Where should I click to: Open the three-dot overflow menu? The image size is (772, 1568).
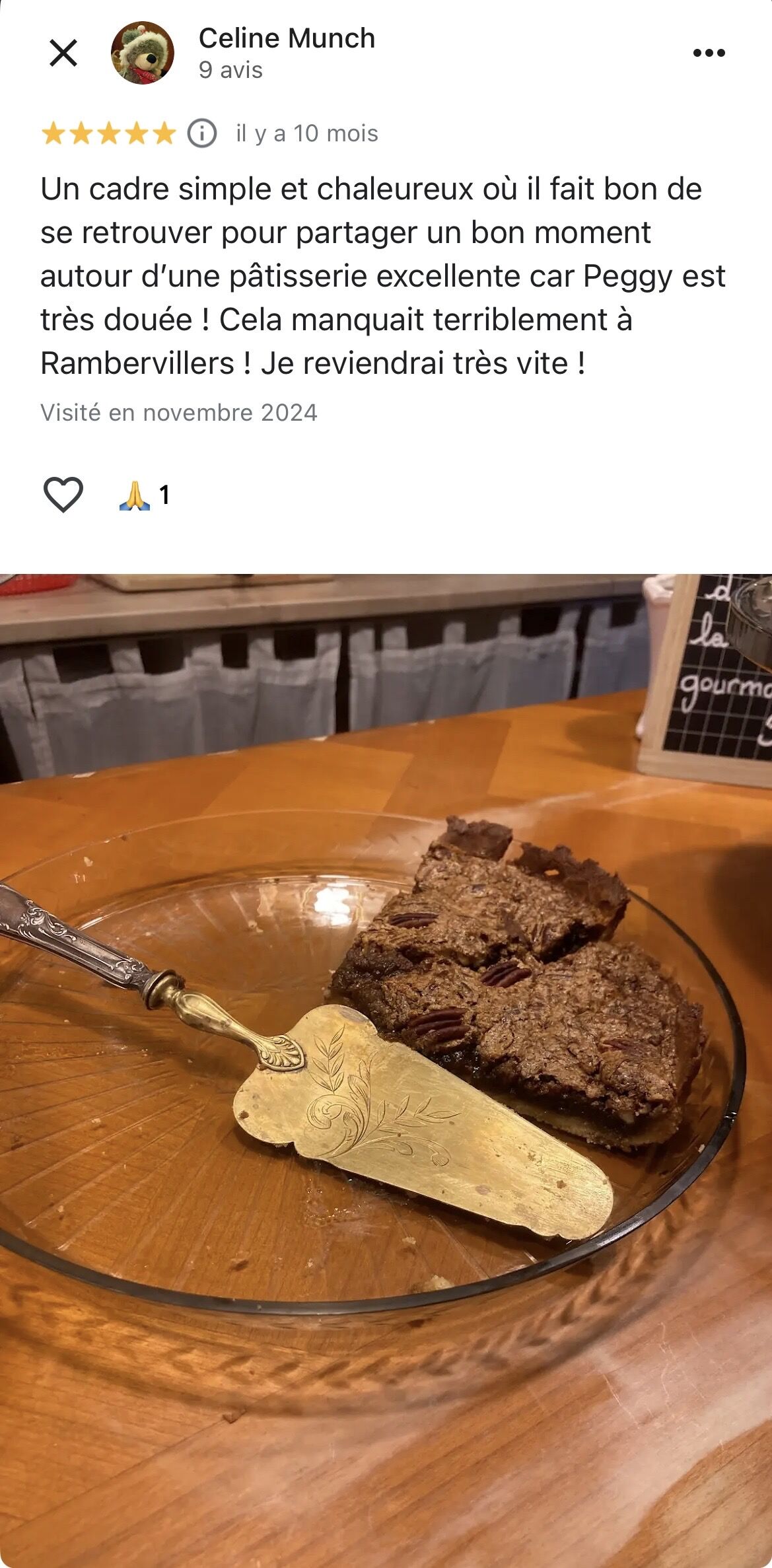(x=709, y=53)
